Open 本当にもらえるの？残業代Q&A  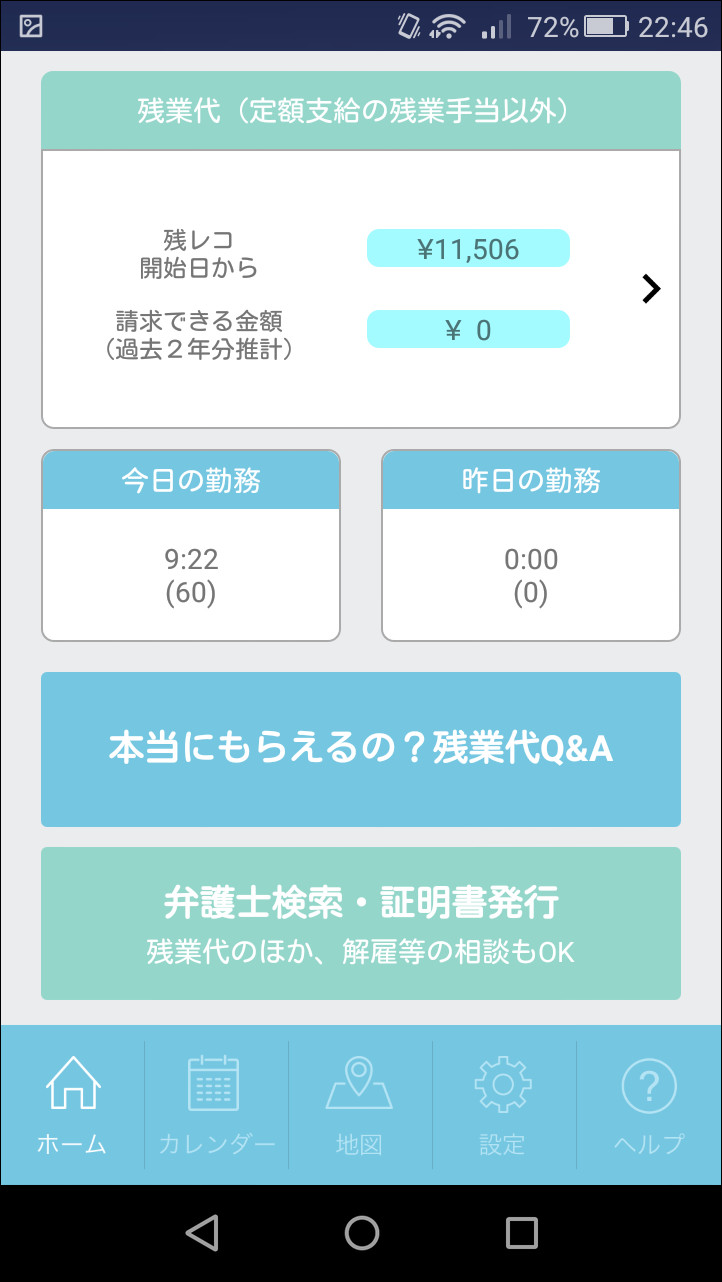pos(361,750)
